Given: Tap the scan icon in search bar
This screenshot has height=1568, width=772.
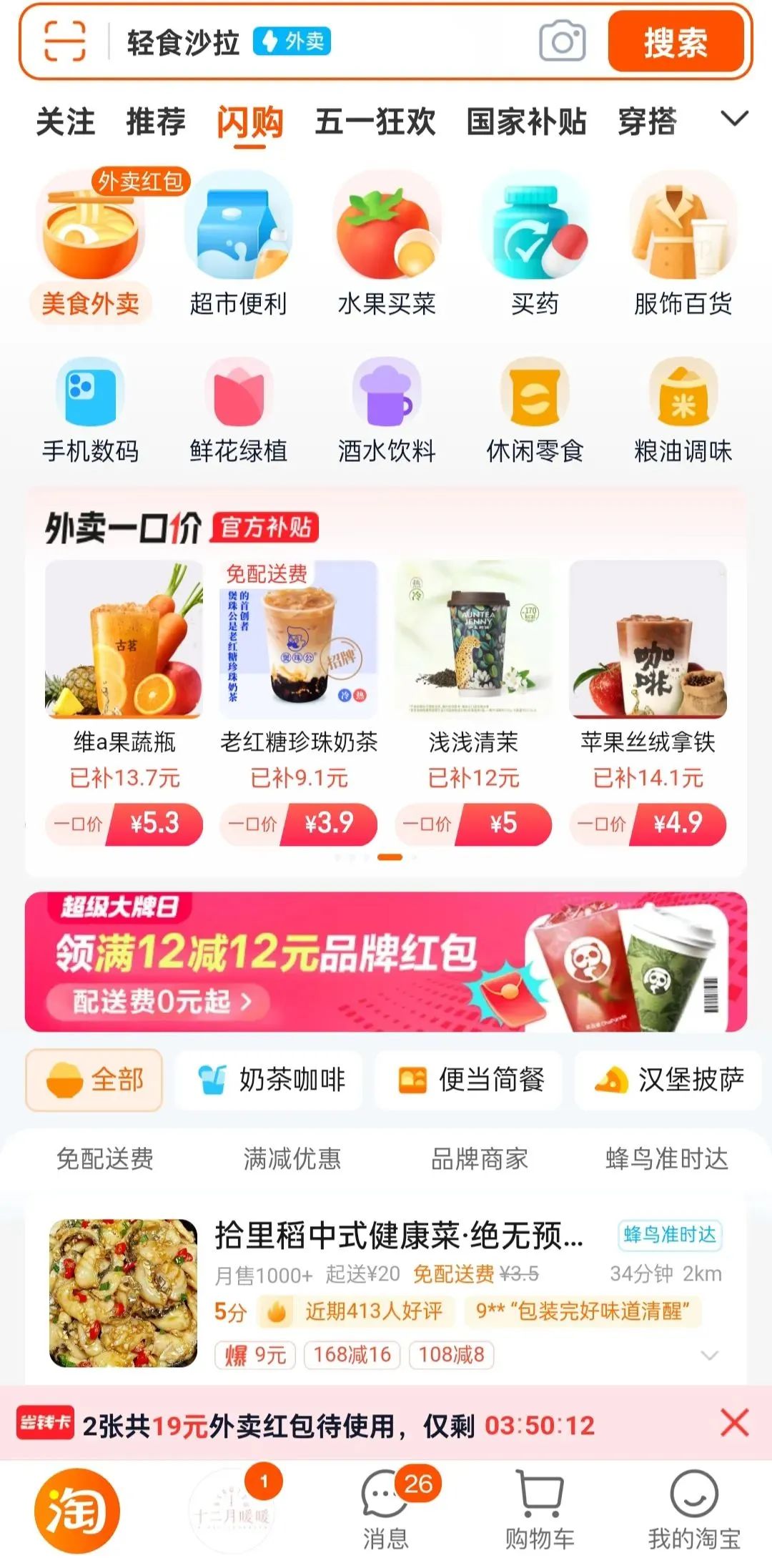Looking at the screenshot, I should 65,41.
